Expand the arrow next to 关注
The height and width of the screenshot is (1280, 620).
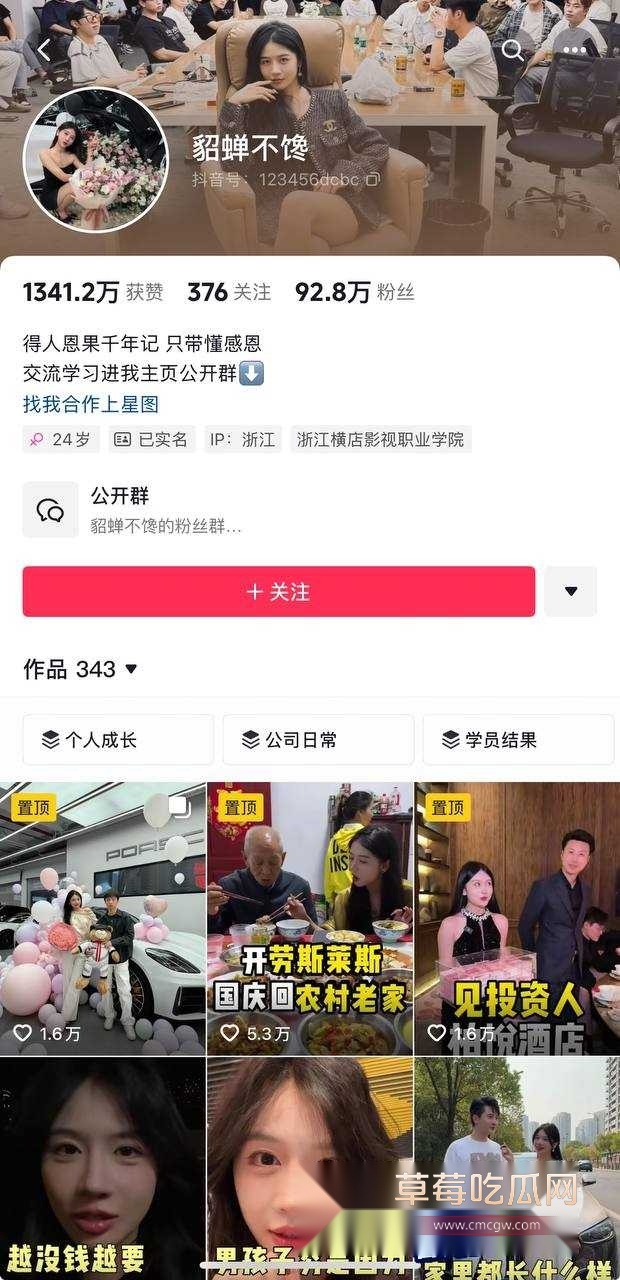[570, 591]
